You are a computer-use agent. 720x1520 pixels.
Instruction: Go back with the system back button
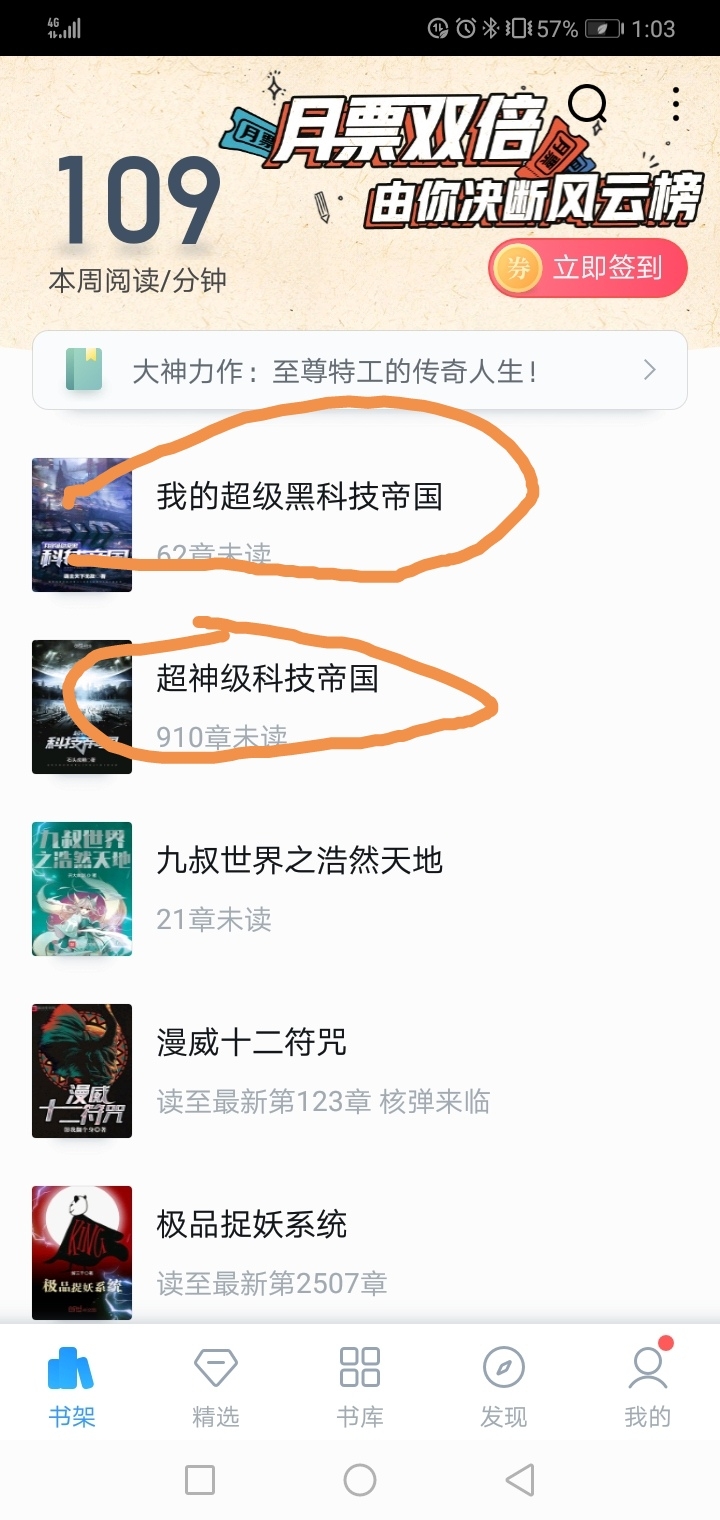click(519, 1480)
